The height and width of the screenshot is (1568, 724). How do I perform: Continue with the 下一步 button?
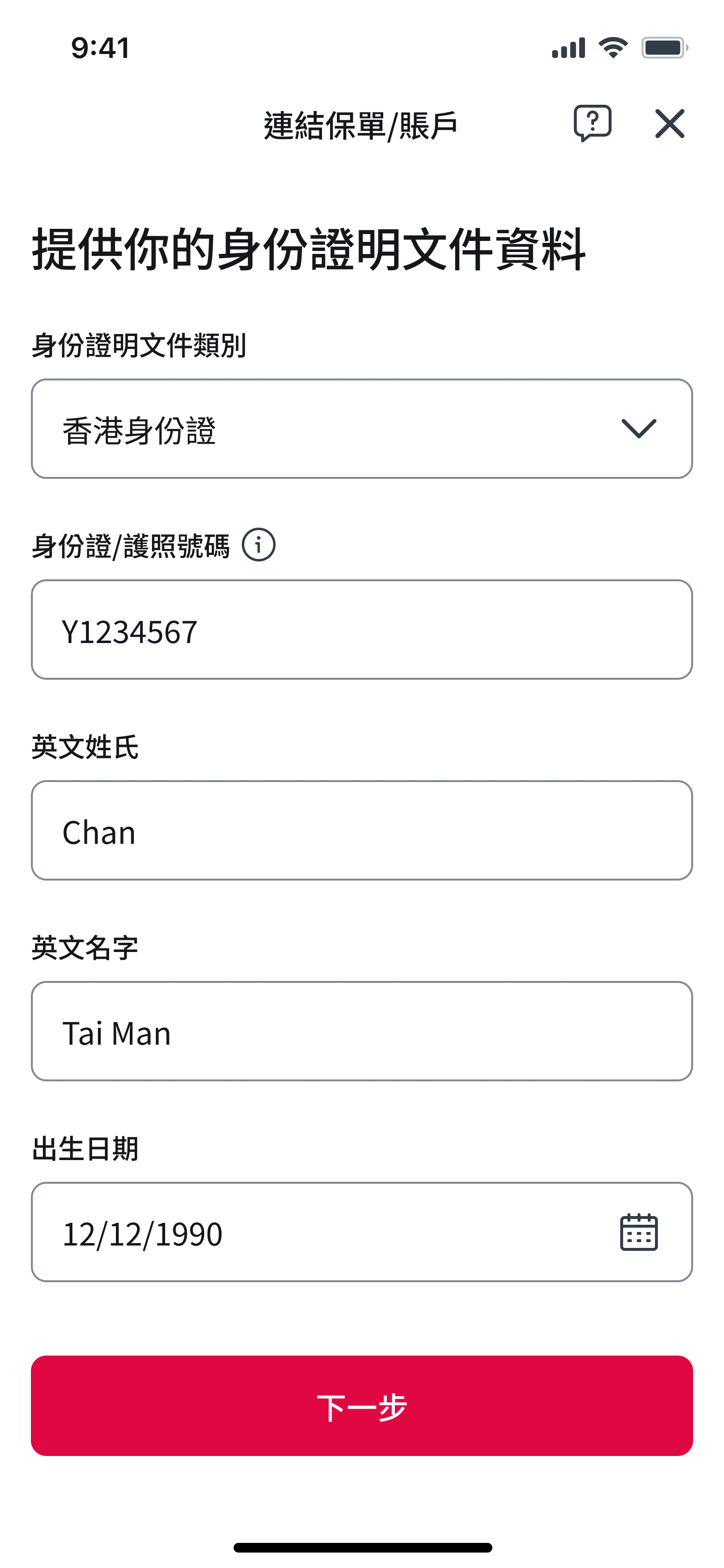coord(362,1405)
